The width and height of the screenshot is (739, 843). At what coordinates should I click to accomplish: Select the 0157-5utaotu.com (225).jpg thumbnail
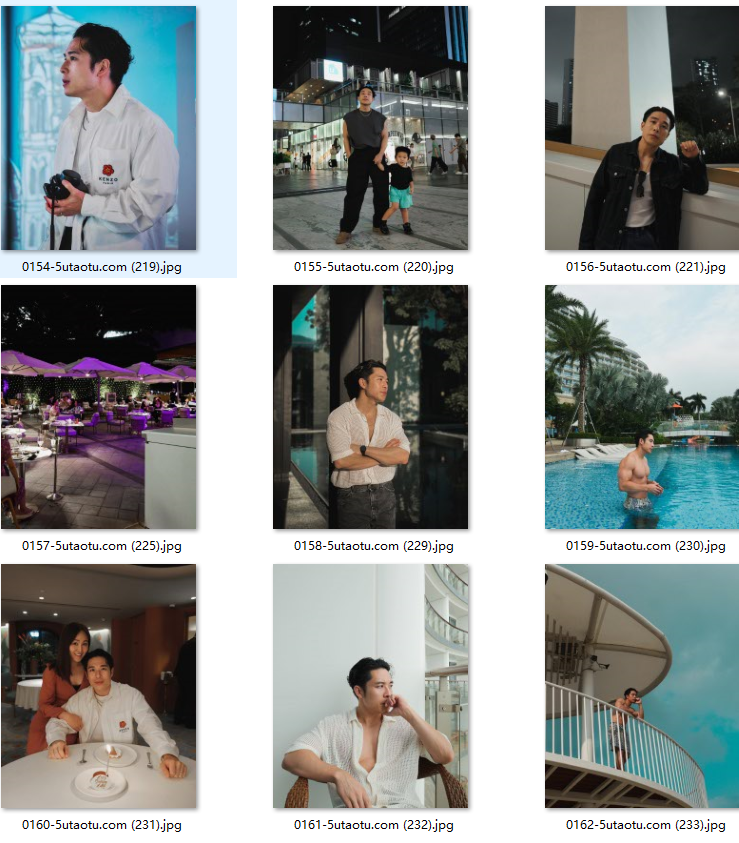(99, 407)
